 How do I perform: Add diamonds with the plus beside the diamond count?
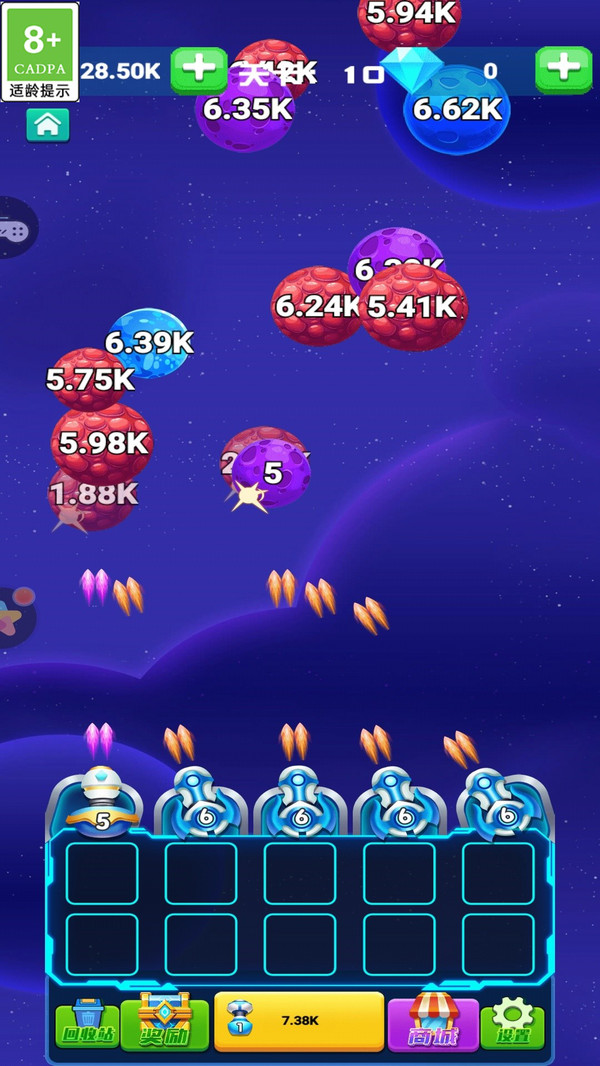tap(564, 69)
